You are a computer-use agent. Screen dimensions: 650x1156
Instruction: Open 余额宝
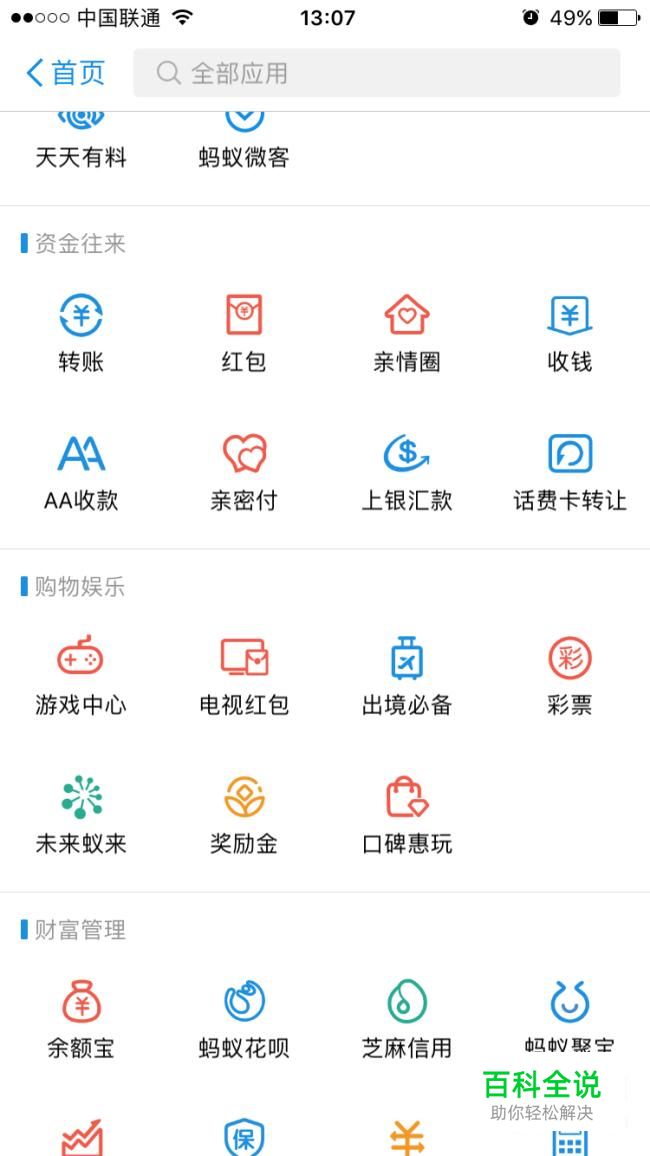pos(81,1019)
